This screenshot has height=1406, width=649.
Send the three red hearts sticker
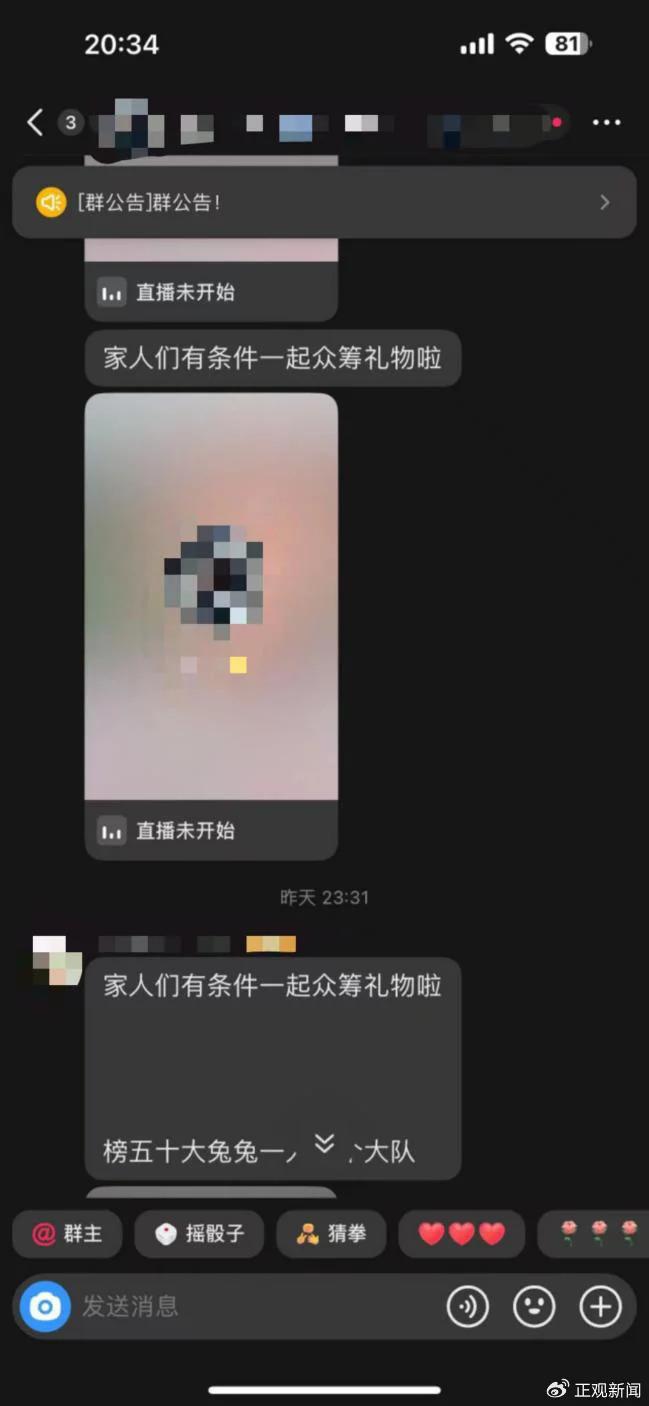tap(461, 1234)
